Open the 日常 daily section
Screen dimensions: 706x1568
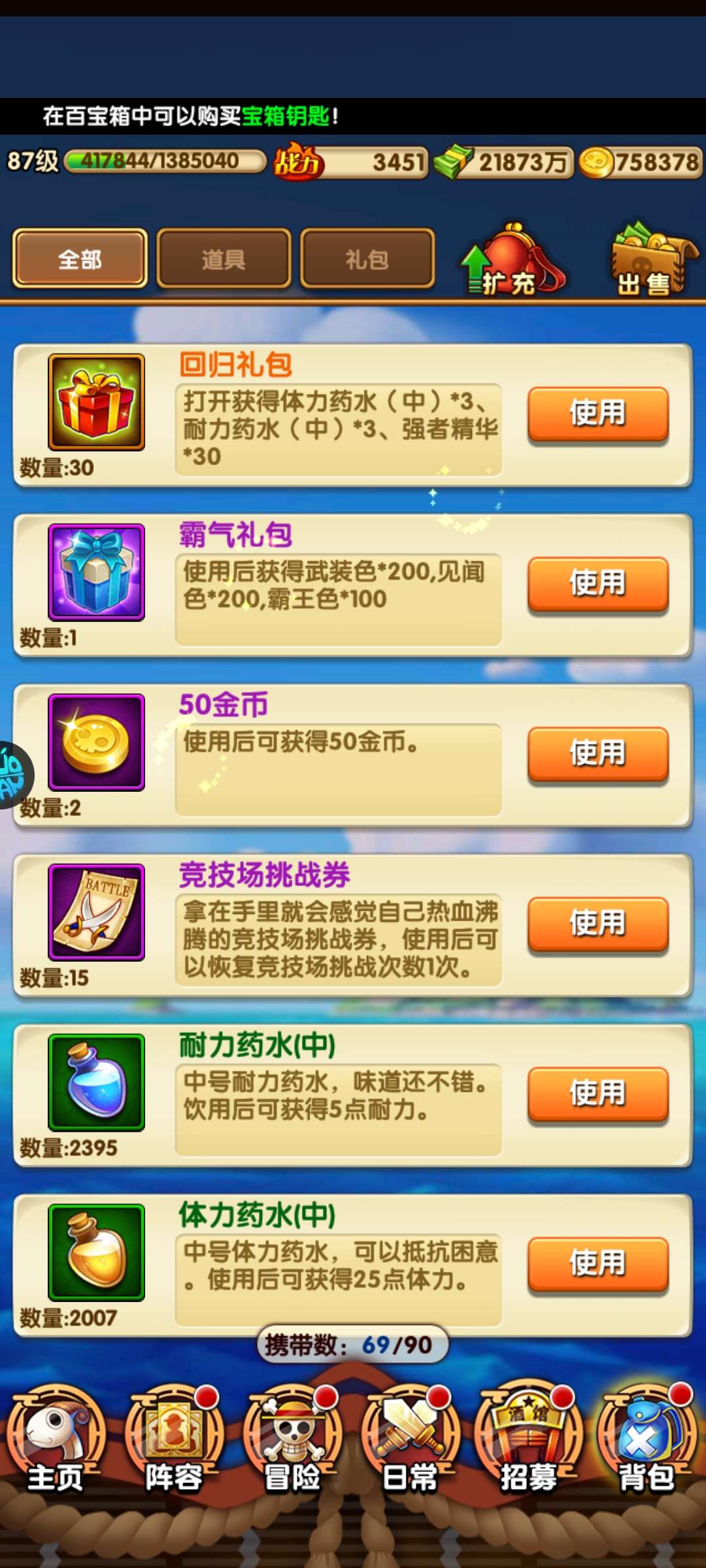[410, 1441]
